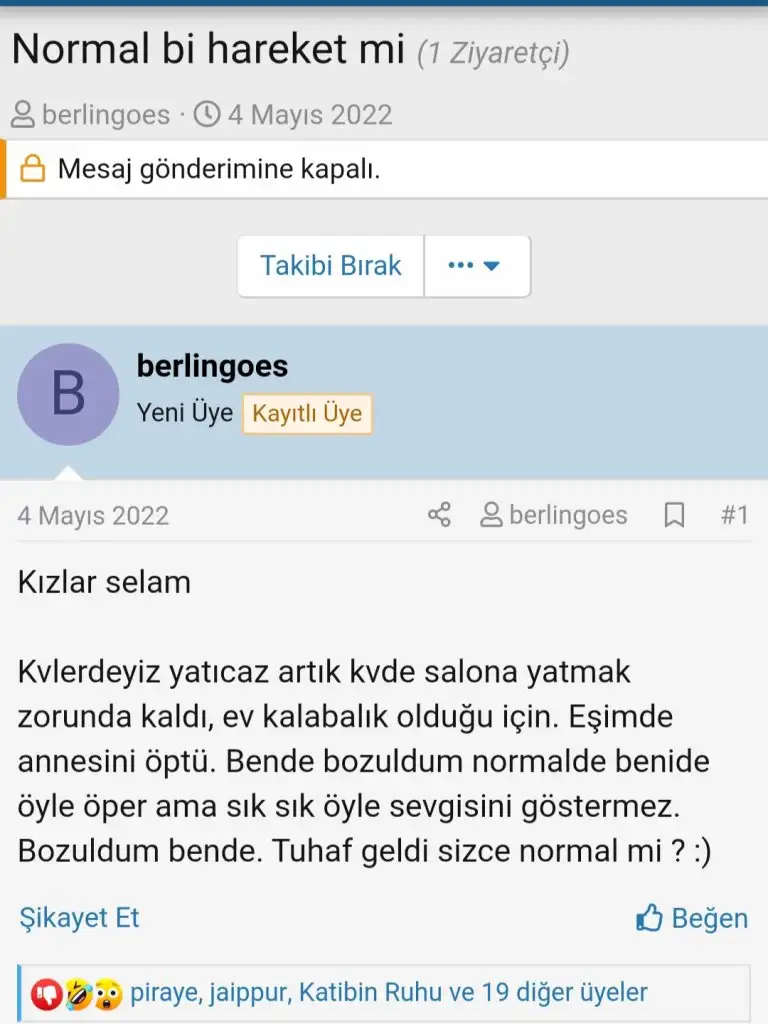Open berlingoes profile from thread header
This screenshot has height=1024, width=768.
coord(105,115)
